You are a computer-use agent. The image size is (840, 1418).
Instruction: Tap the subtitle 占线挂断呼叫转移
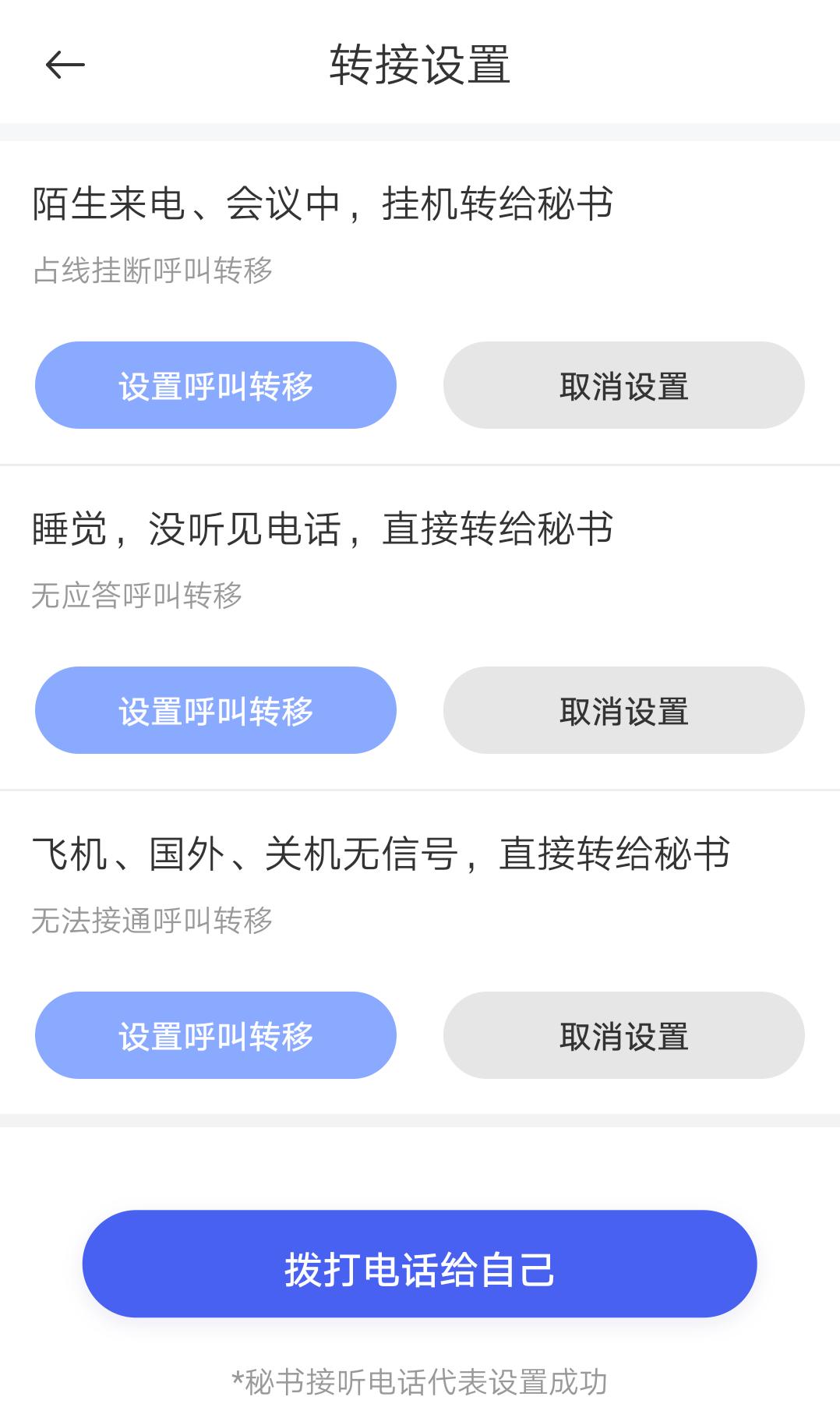(152, 269)
